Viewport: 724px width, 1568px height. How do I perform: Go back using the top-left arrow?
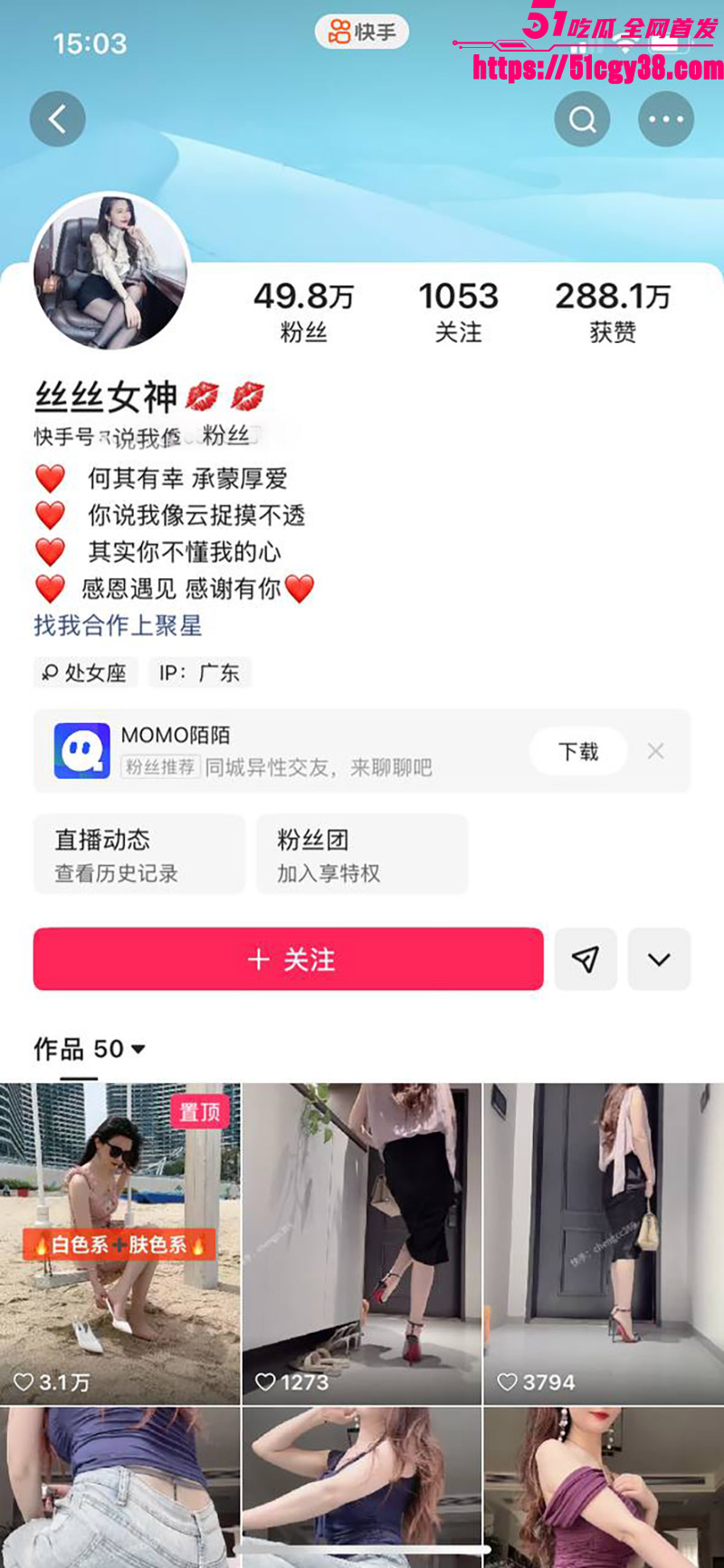coord(57,119)
